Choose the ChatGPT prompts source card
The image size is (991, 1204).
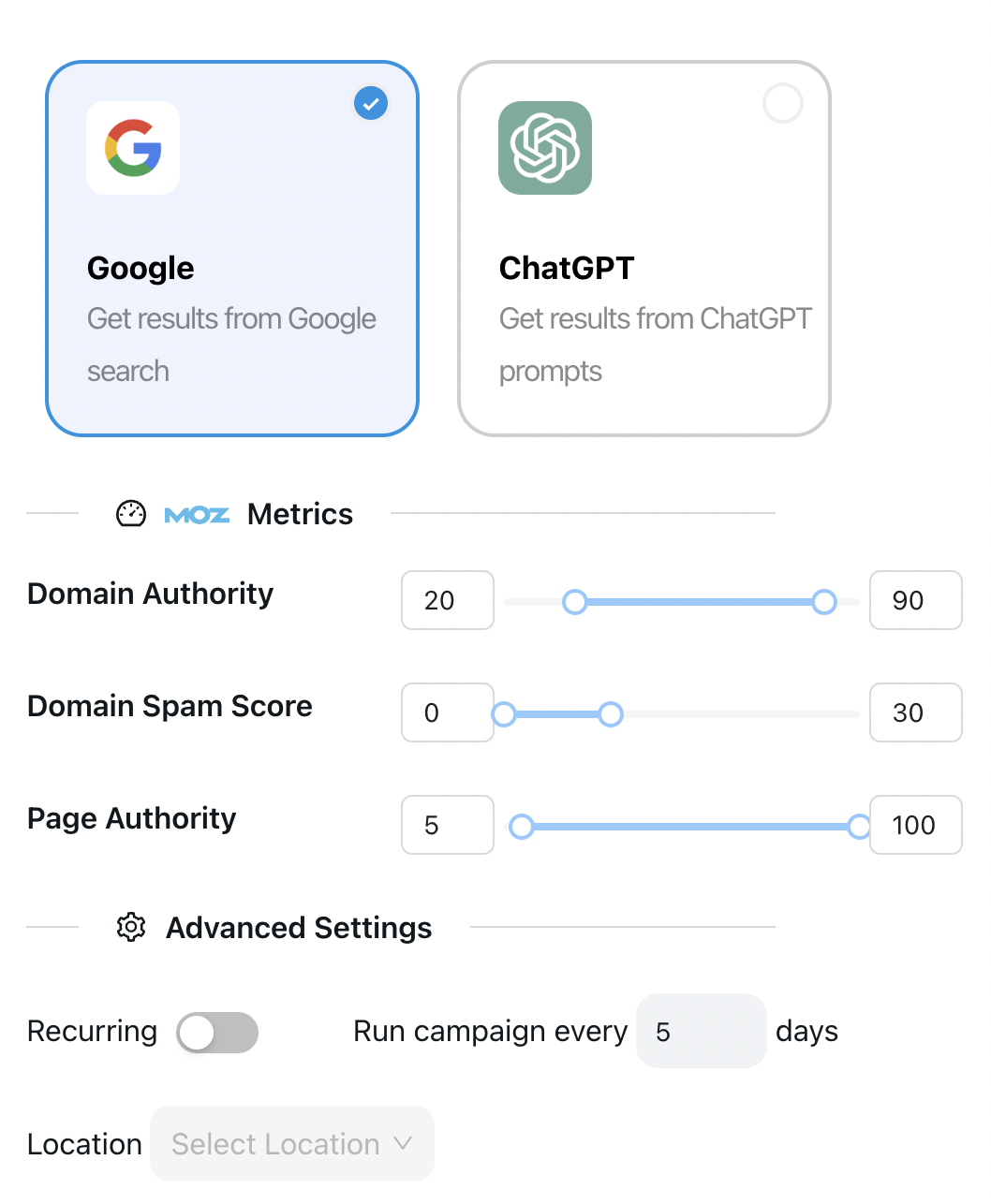[x=643, y=249]
